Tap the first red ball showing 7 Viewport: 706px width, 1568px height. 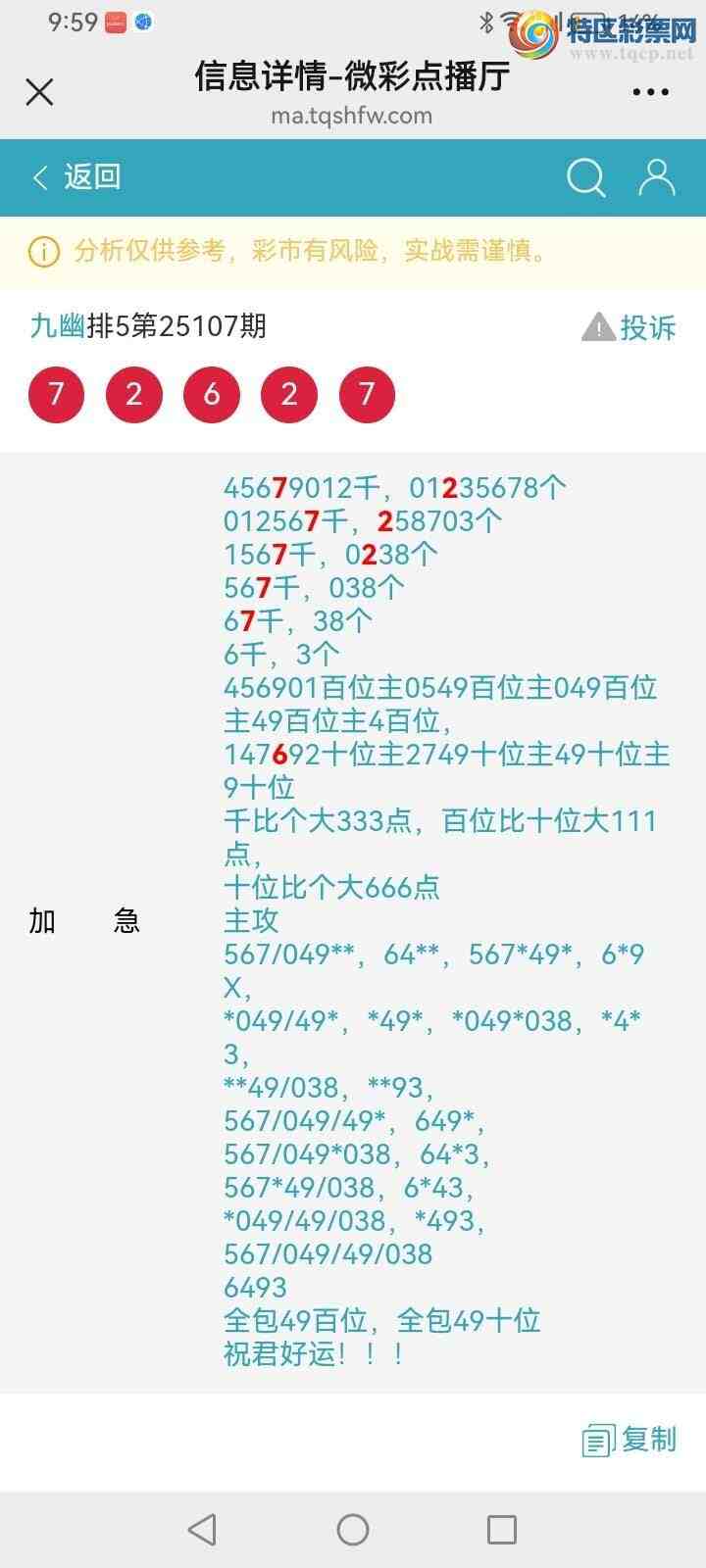click(56, 394)
